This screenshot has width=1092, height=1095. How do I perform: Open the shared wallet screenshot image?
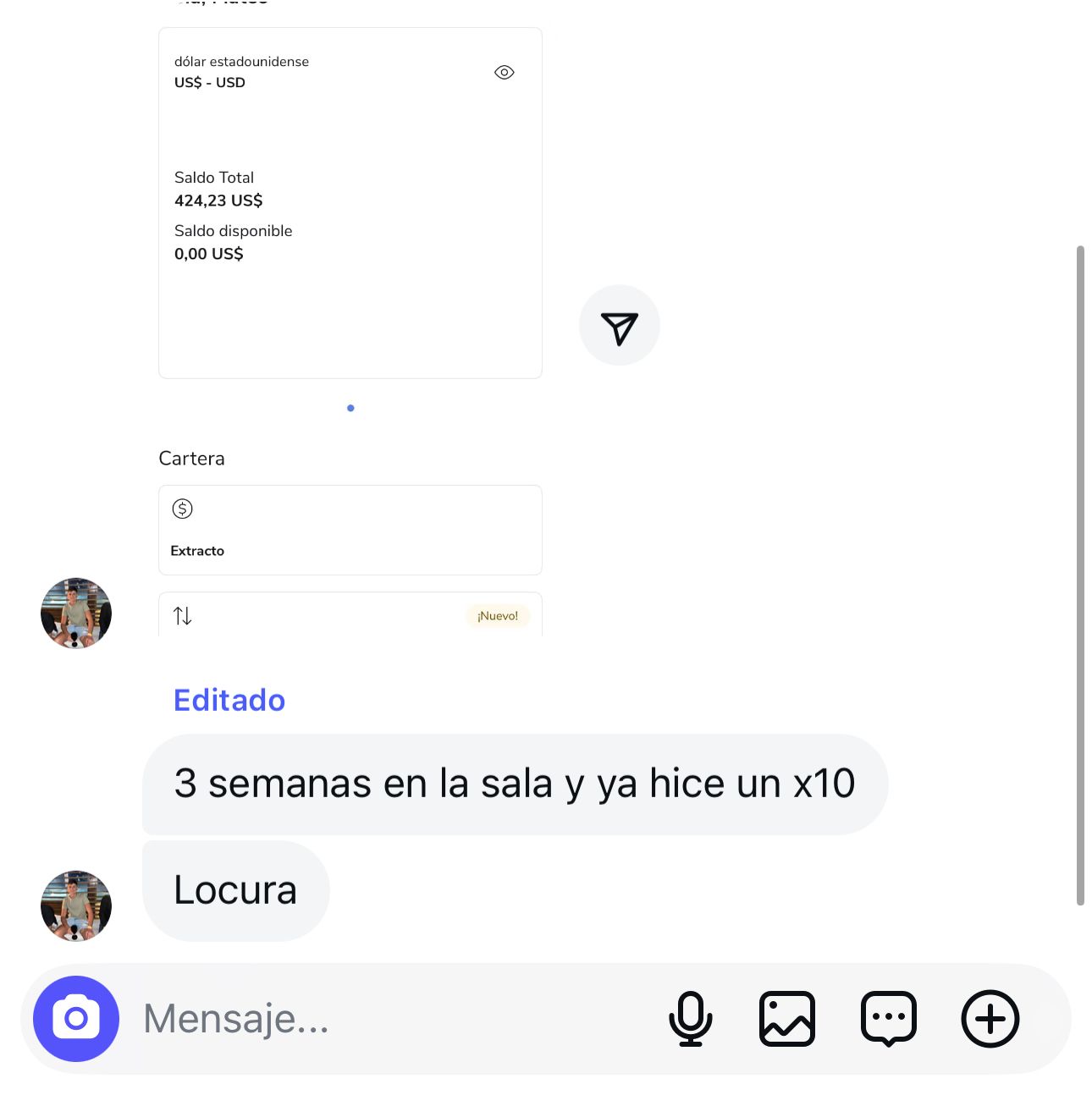pos(350,322)
